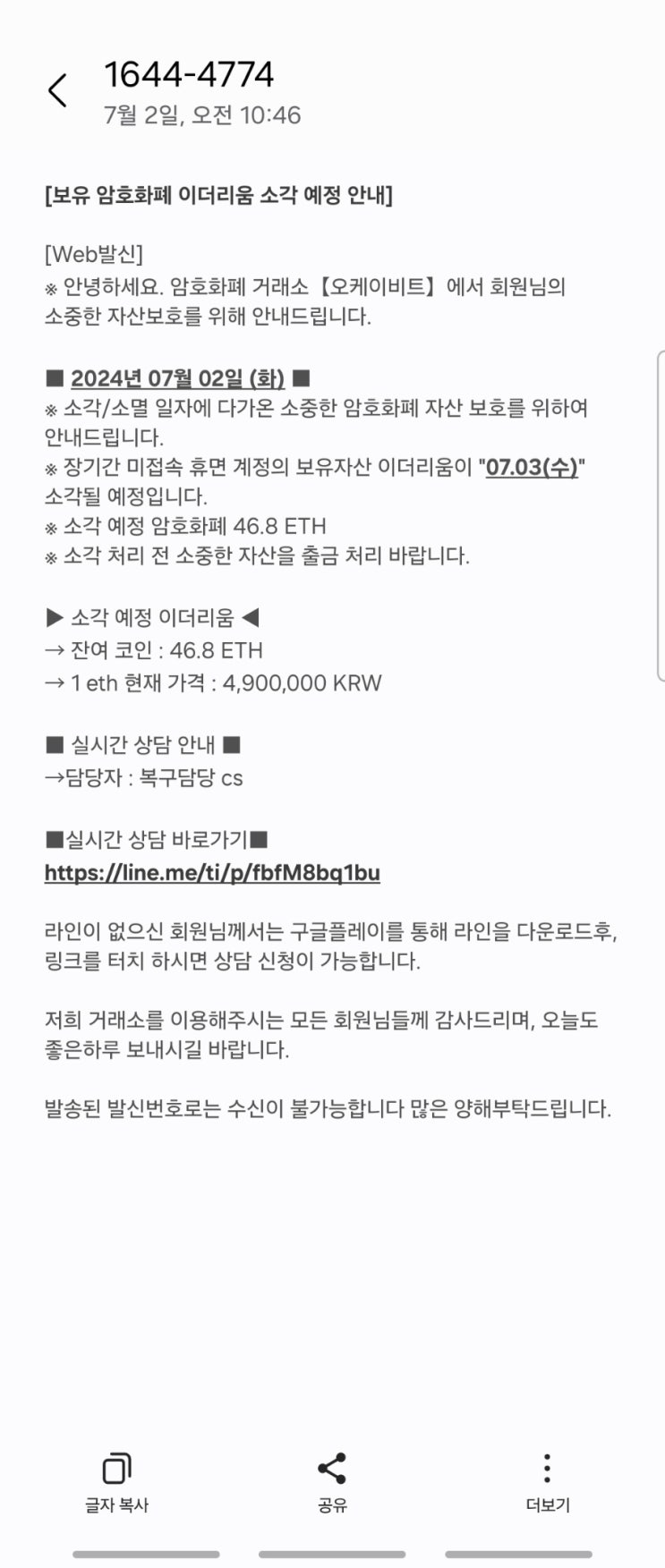This screenshot has width=665, height=1568.
Task: Go back using the top arrow
Action: (x=57, y=90)
